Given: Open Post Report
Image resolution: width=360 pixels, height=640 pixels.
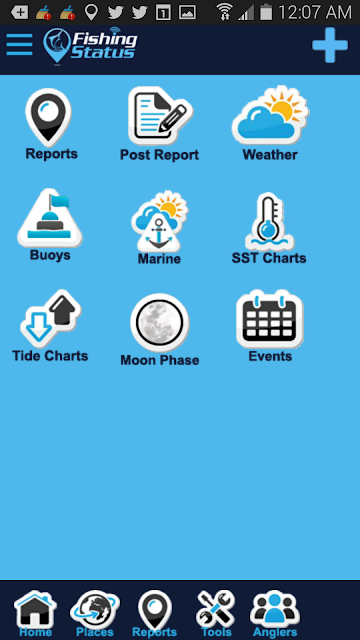Looking at the screenshot, I should tap(159, 124).
